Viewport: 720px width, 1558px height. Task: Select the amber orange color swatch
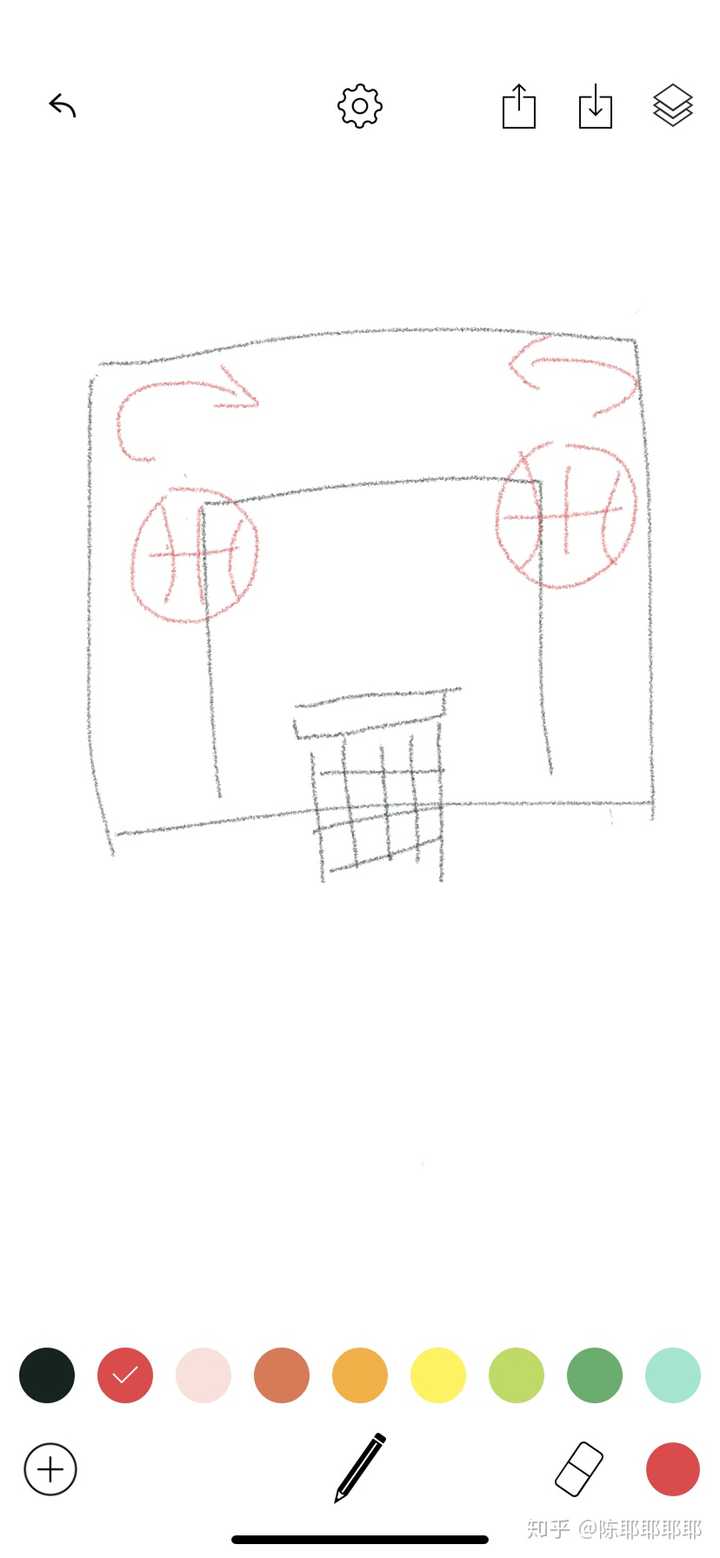point(360,1375)
